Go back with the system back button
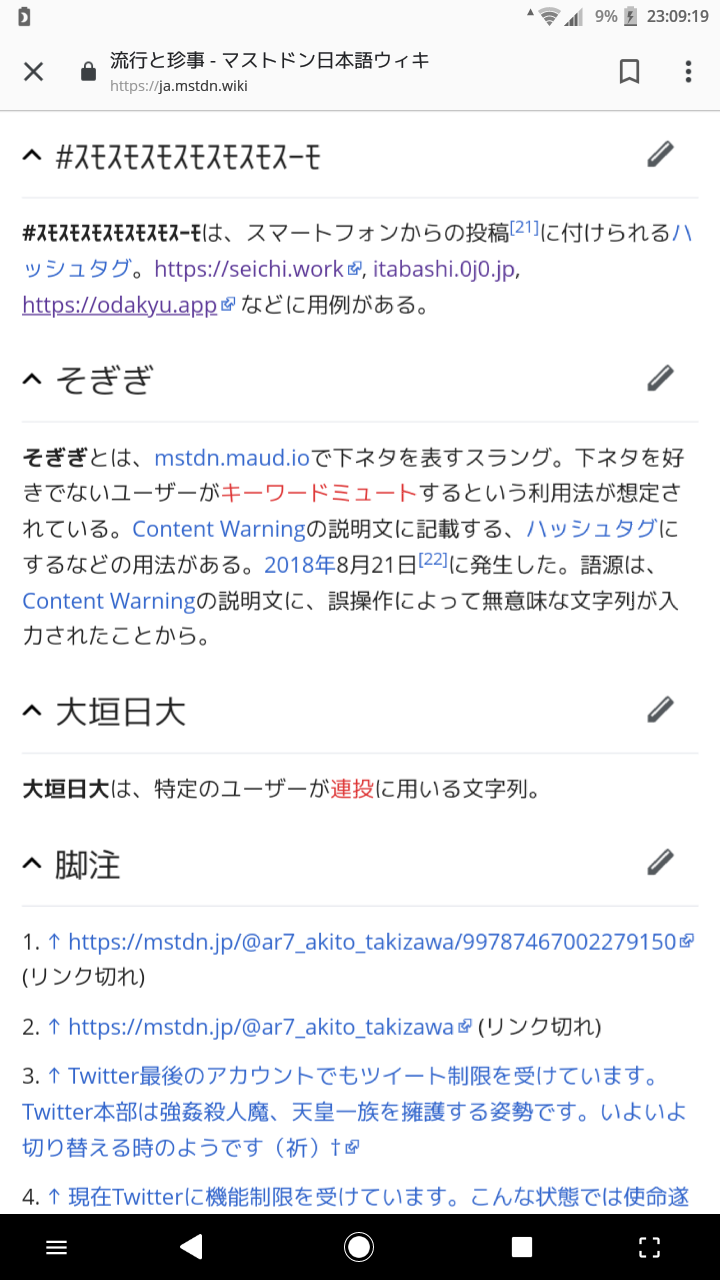 tap(190, 1246)
